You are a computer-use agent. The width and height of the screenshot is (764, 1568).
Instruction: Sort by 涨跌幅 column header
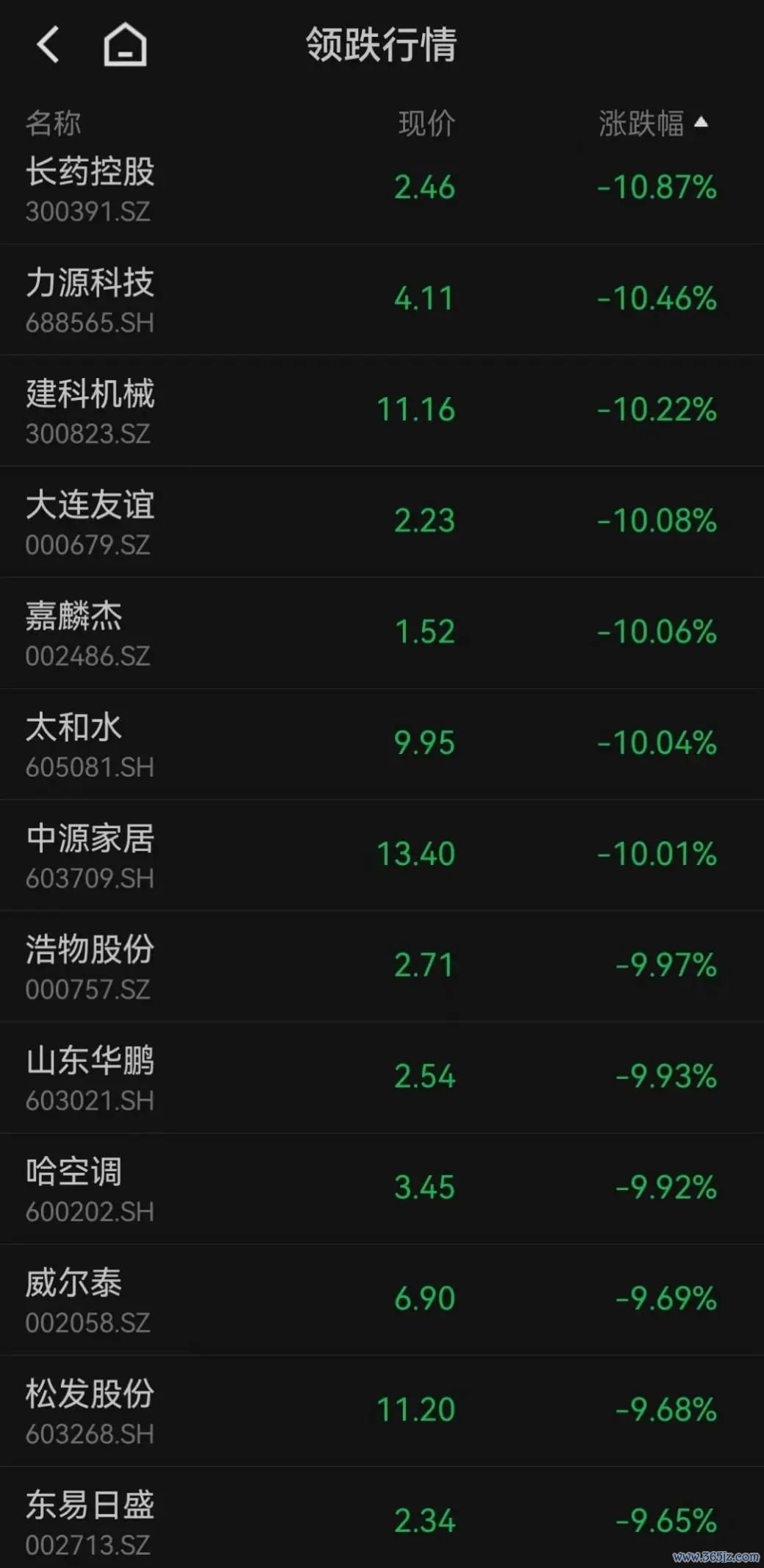(x=653, y=123)
